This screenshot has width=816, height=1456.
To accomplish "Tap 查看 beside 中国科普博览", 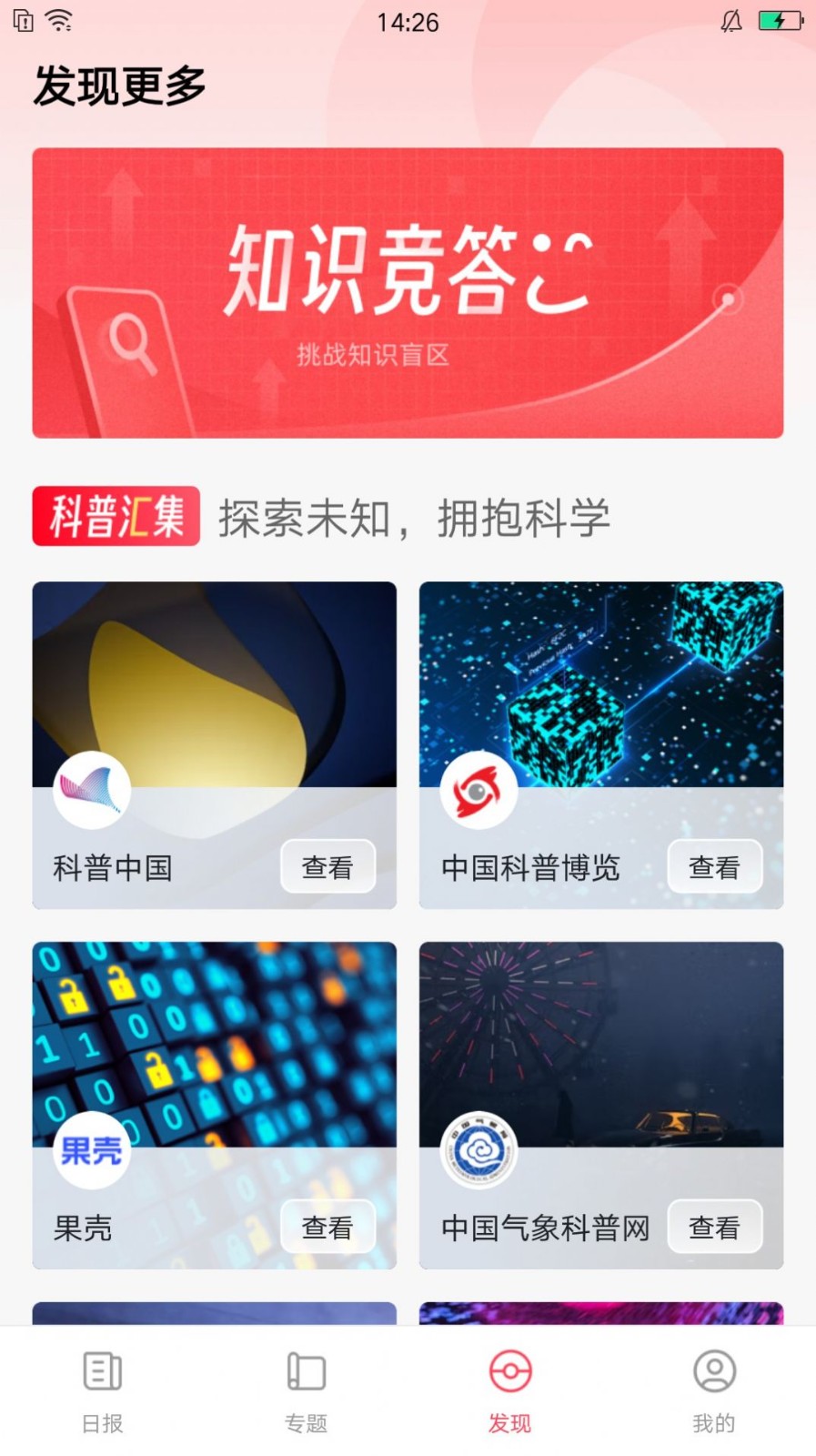I will coord(715,867).
